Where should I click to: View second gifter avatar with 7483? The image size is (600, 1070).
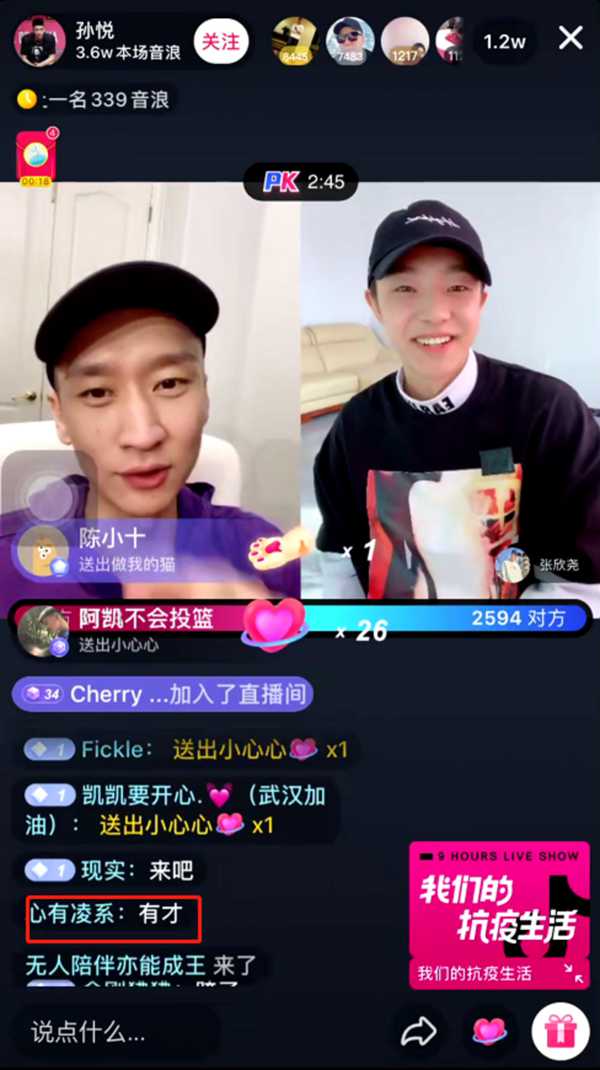[350, 41]
